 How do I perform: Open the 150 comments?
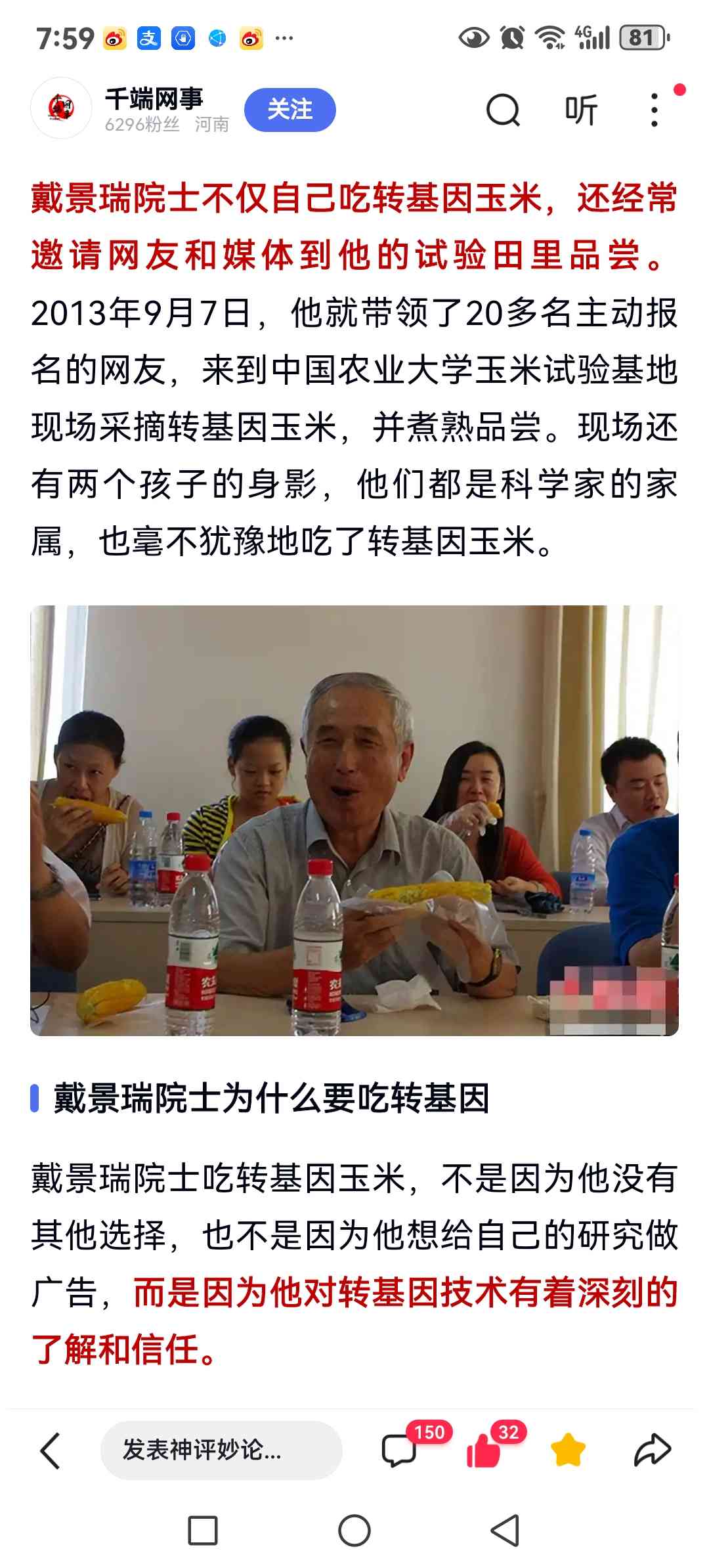(400, 1450)
